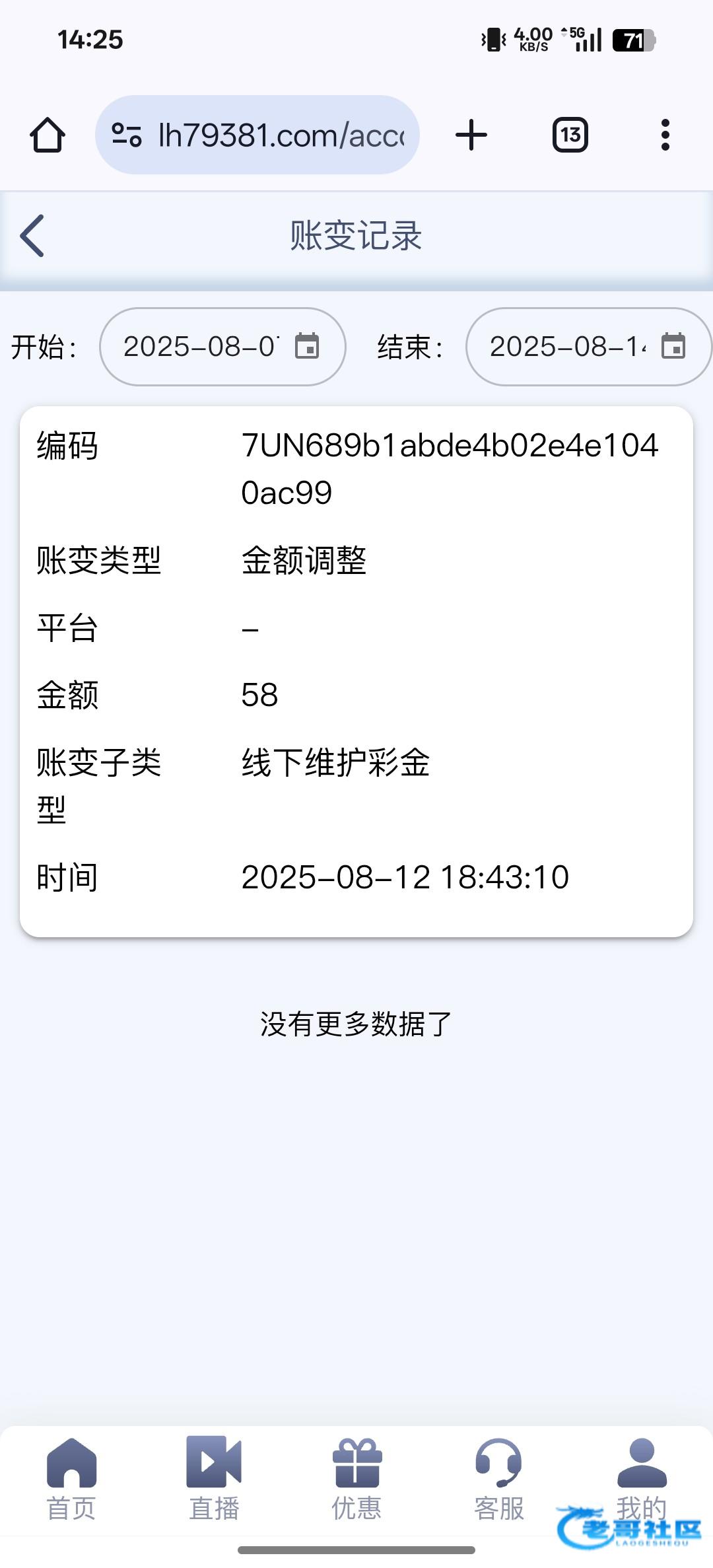Open the tab switcher showing 13

[x=570, y=135]
